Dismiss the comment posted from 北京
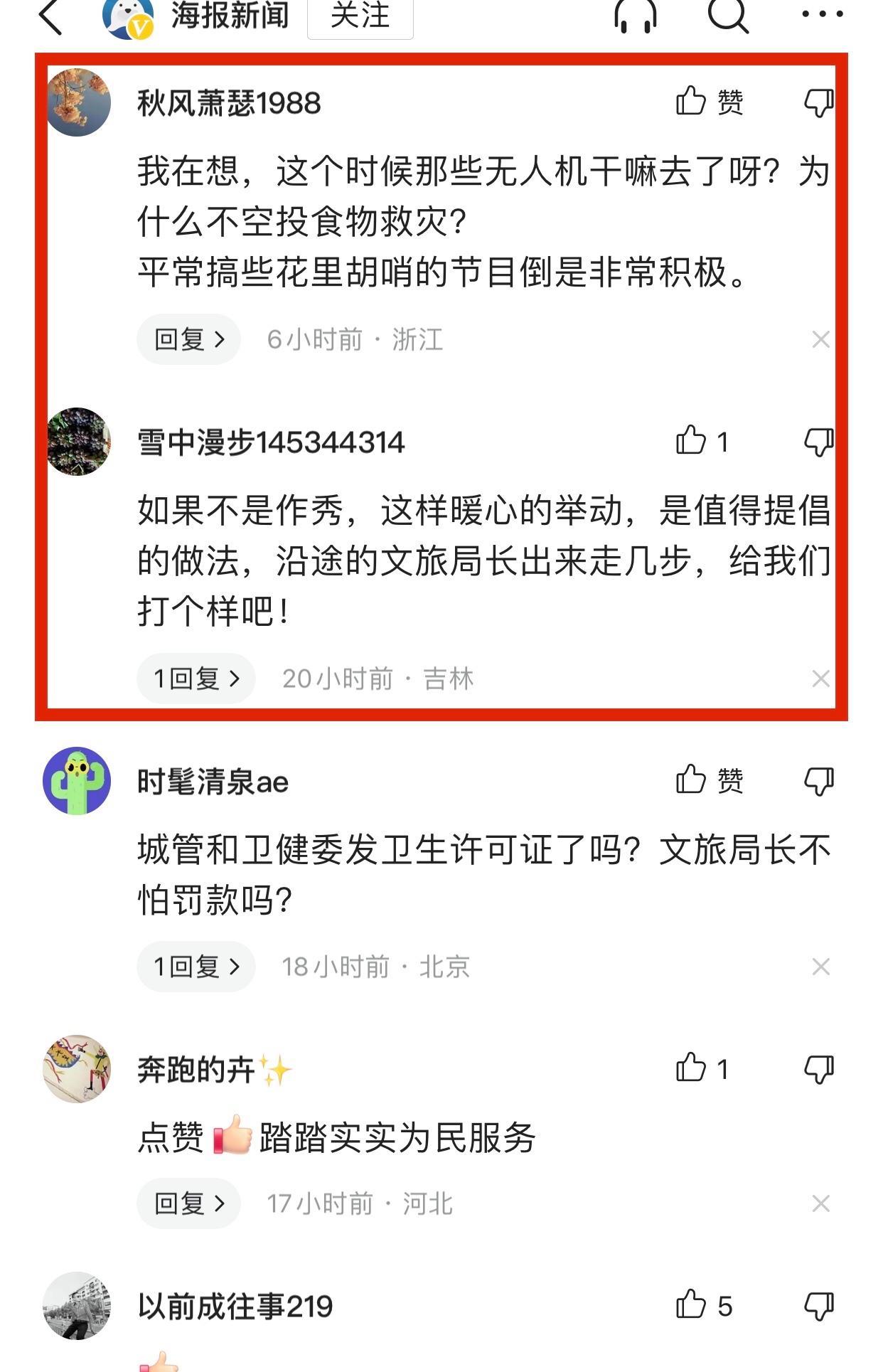The width and height of the screenshot is (883, 1372). tap(820, 967)
